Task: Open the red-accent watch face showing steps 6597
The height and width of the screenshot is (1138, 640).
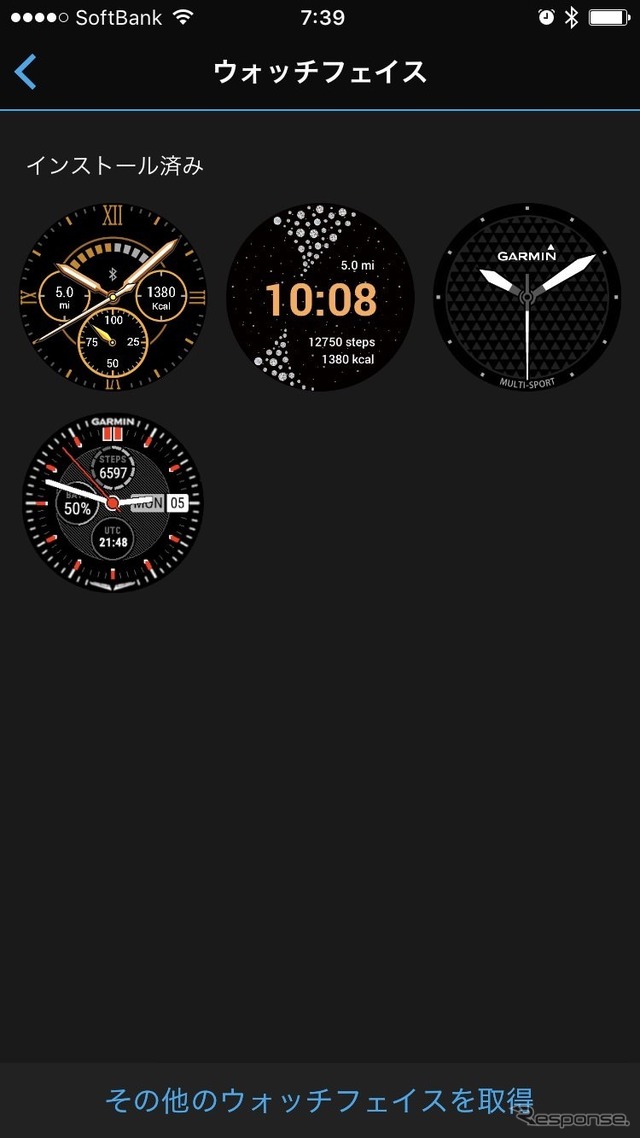Action: (x=113, y=503)
